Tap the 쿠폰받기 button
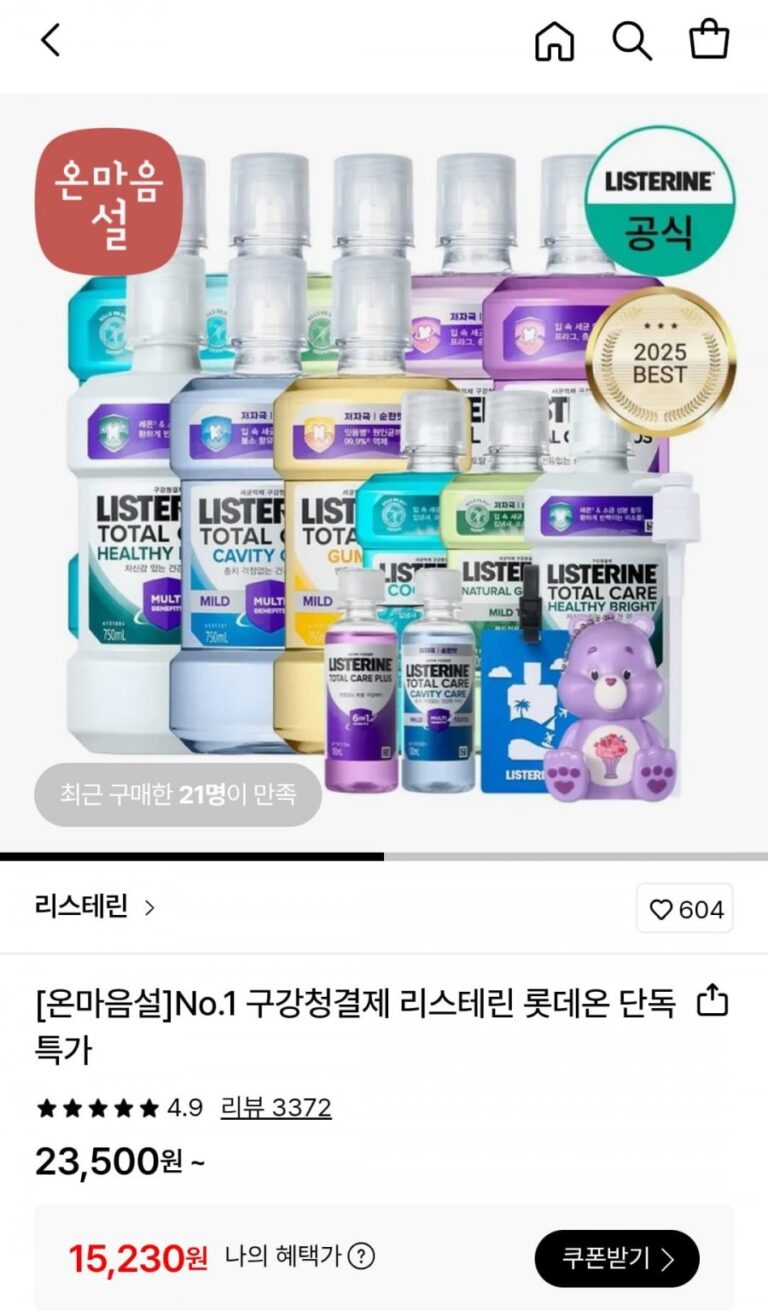The width and height of the screenshot is (768, 1311). (x=617, y=1258)
